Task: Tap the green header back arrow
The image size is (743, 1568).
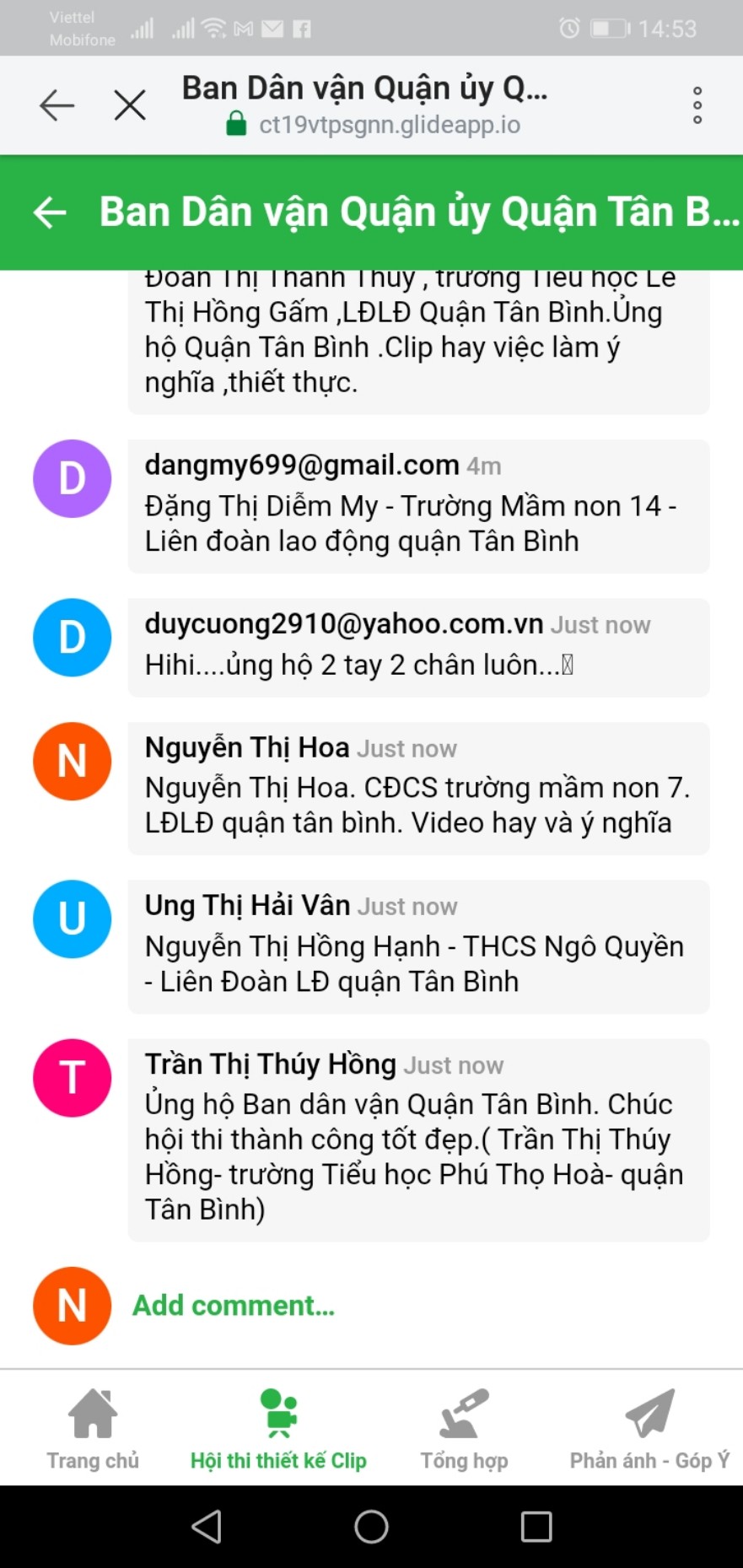Action: [50, 212]
